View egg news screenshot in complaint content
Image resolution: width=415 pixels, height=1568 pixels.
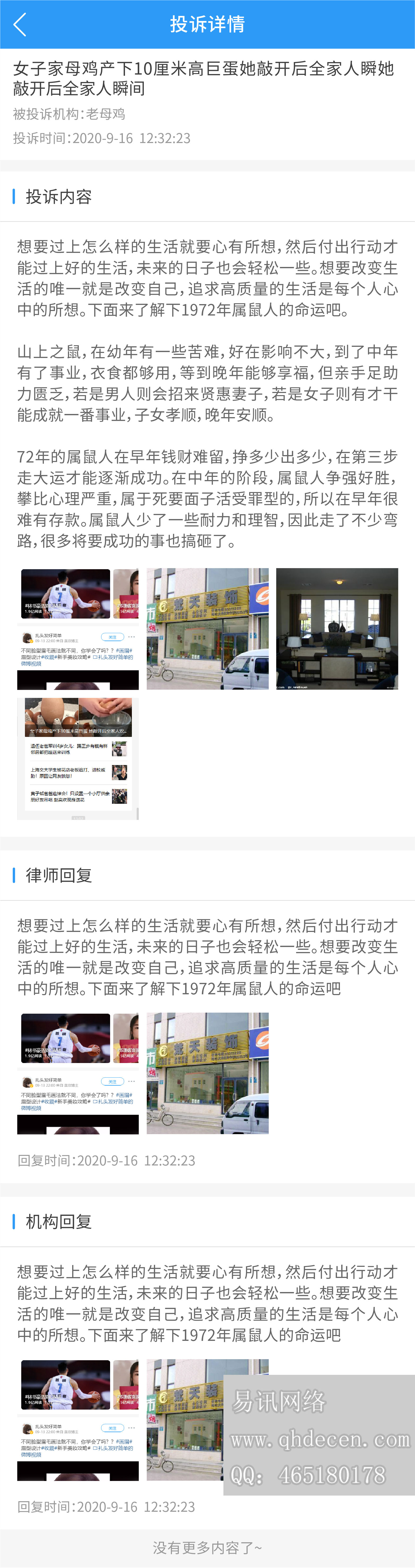[78, 758]
